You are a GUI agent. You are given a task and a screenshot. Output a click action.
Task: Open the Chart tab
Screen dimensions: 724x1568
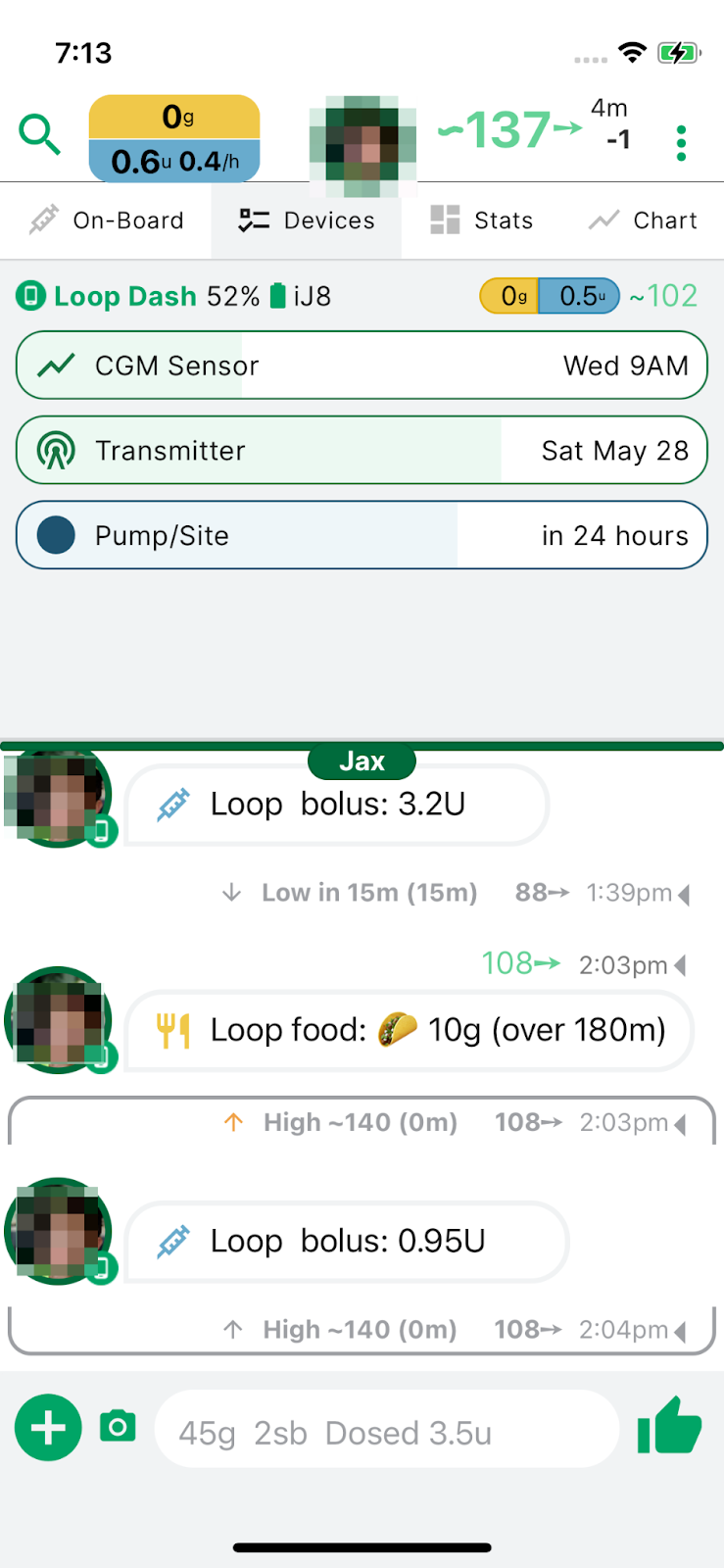click(x=644, y=220)
